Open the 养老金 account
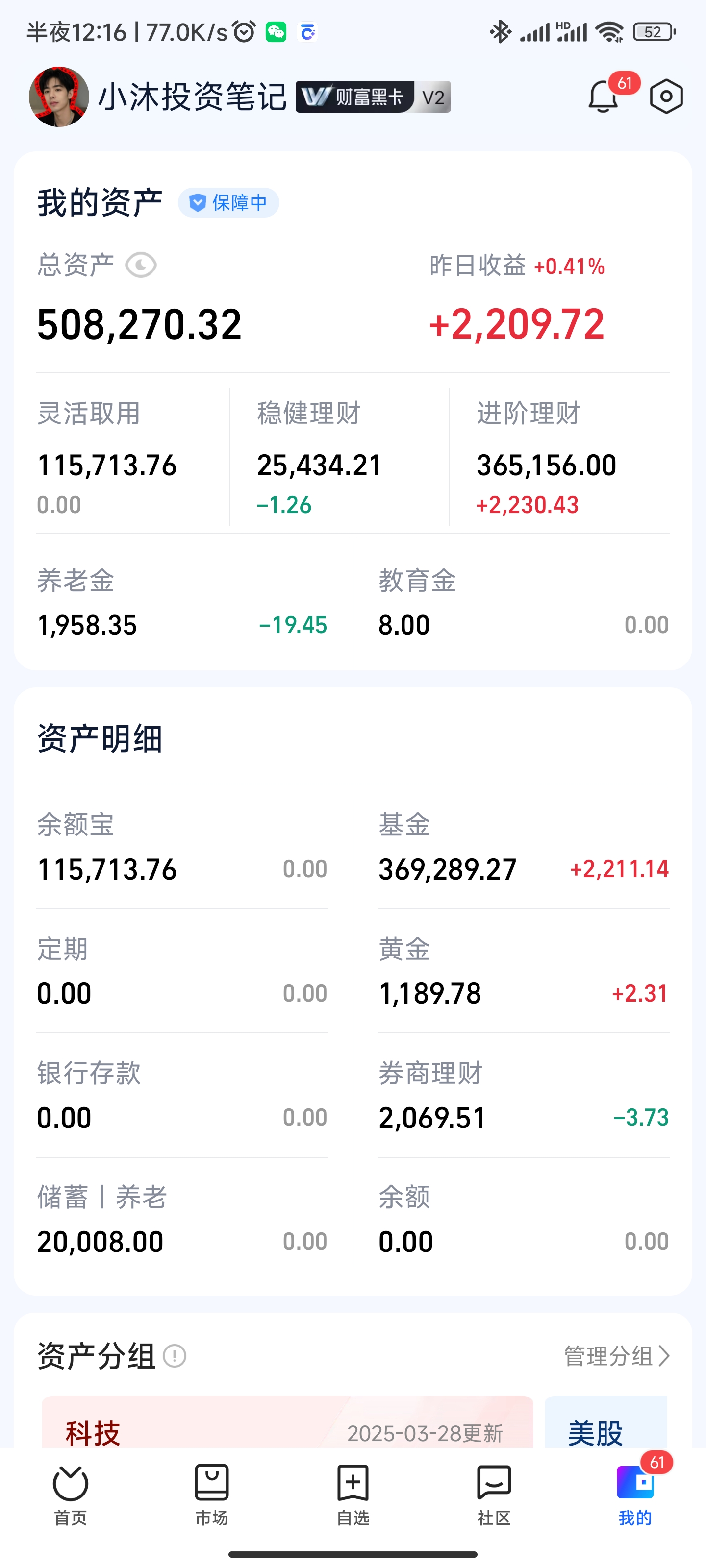Screen dimensions: 706x1568 181,604
